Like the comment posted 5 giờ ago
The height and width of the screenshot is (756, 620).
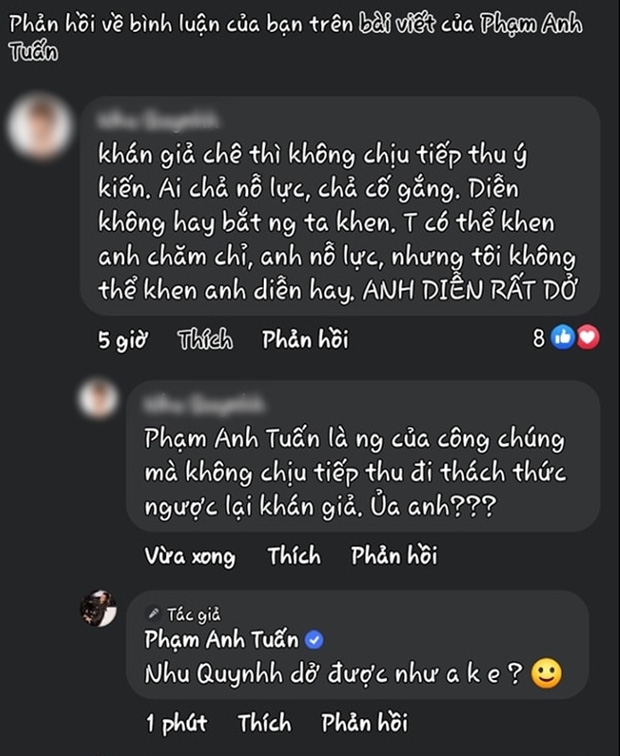click(205, 340)
